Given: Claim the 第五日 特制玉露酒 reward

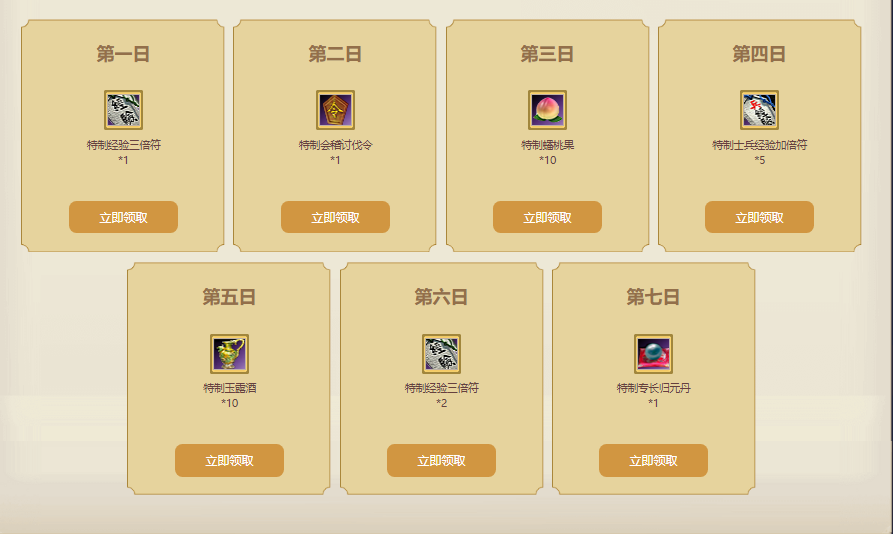Looking at the screenshot, I should [x=229, y=460].
